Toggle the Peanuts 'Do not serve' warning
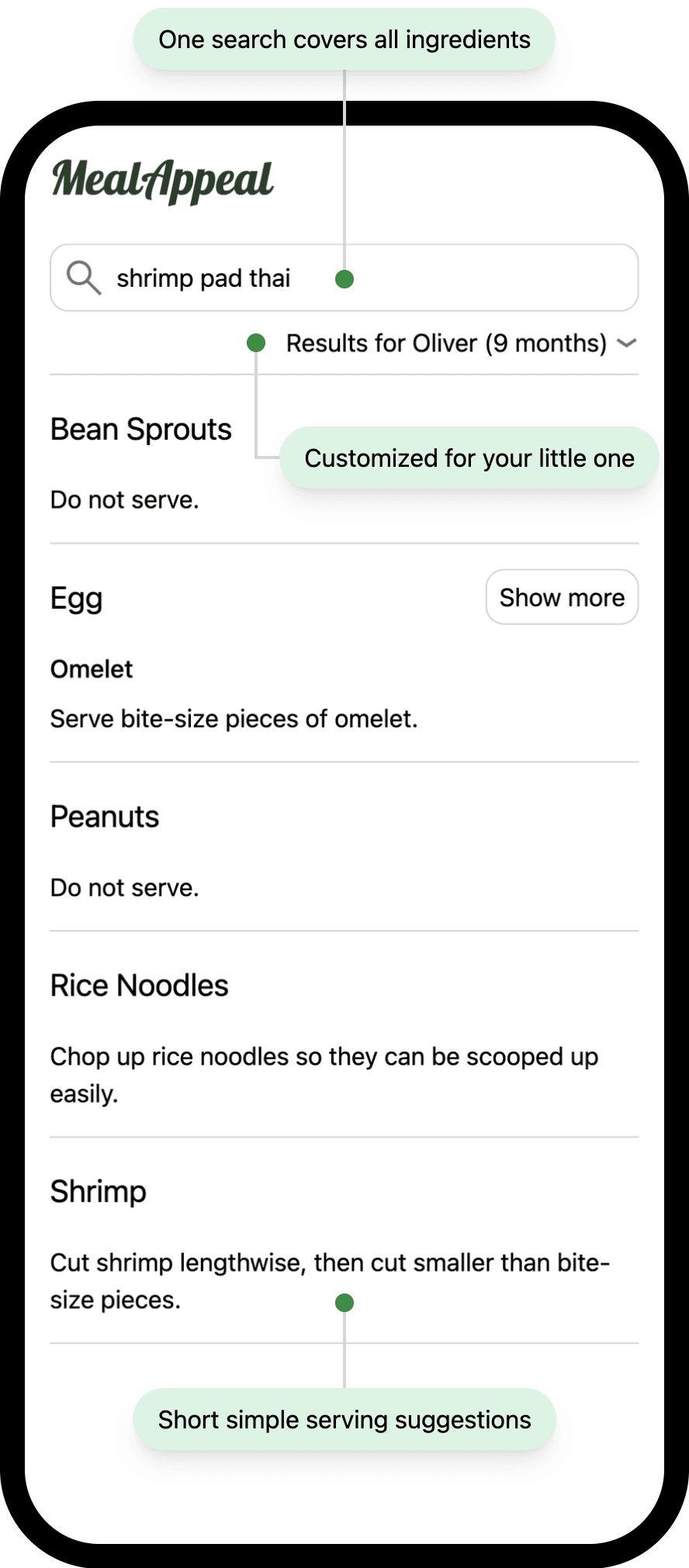Image resolution: width=689 pixels, height=1568 pixels. point(124,887)
